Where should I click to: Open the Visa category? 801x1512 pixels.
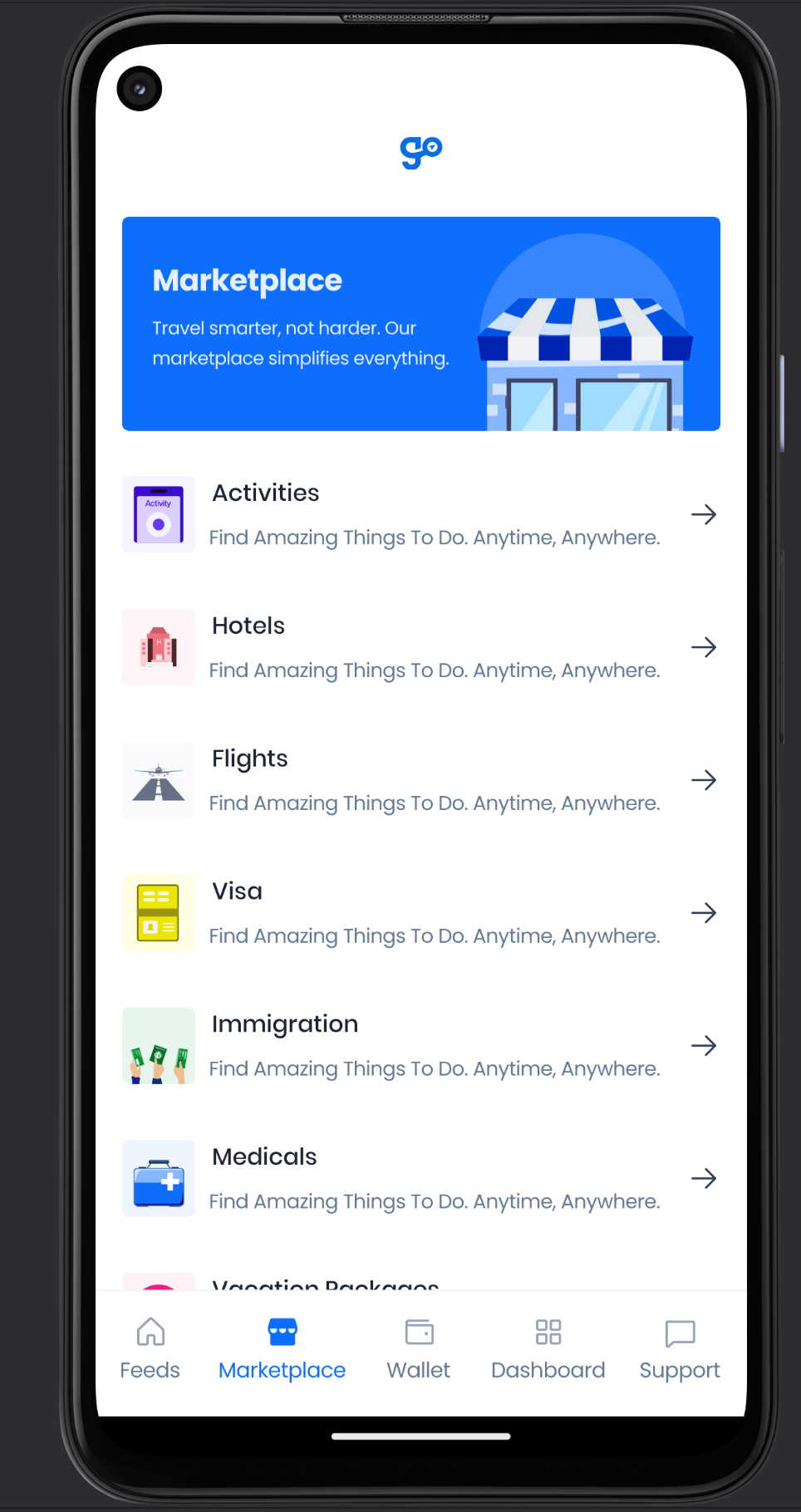pyautogui.click(x=420, y=913)
